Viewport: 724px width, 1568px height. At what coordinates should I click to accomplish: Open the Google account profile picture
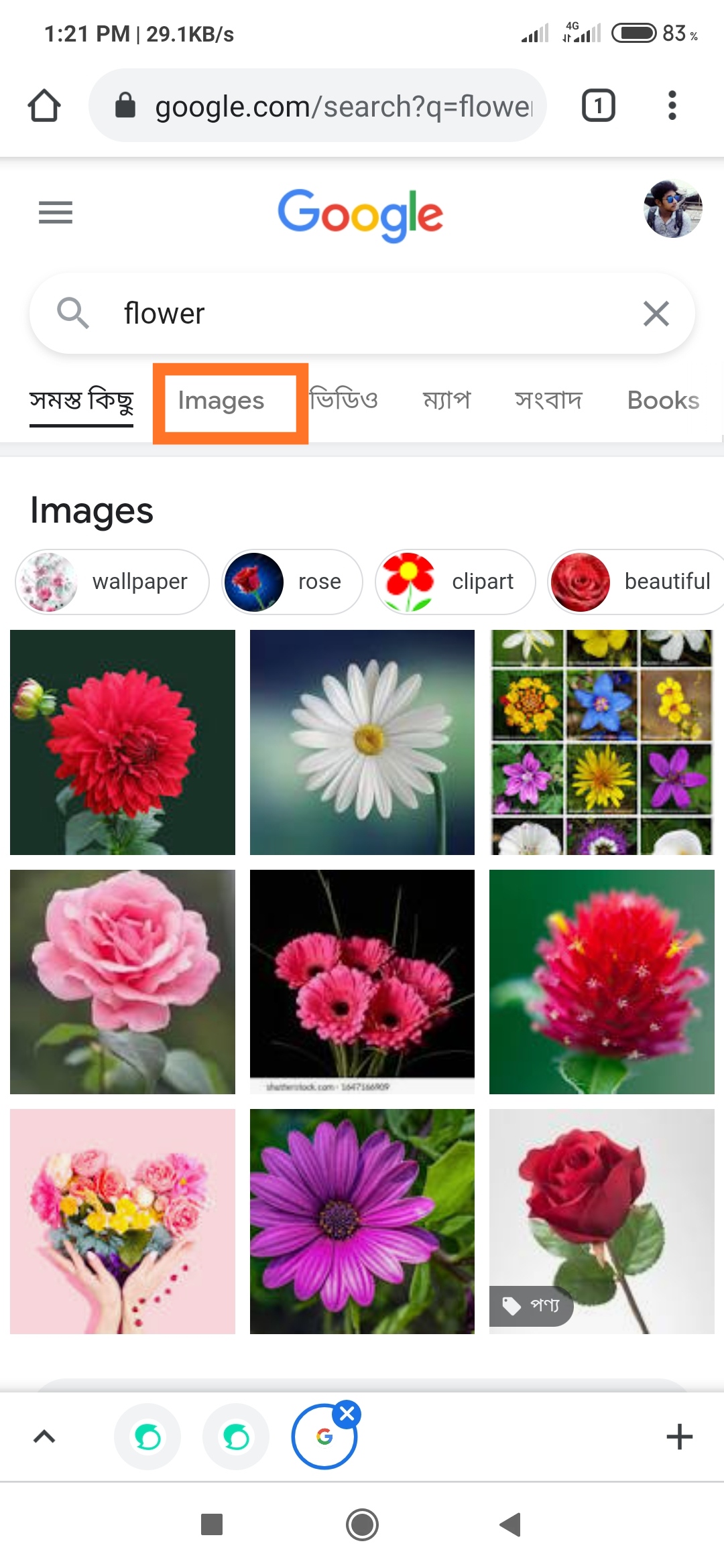(672, 209)
